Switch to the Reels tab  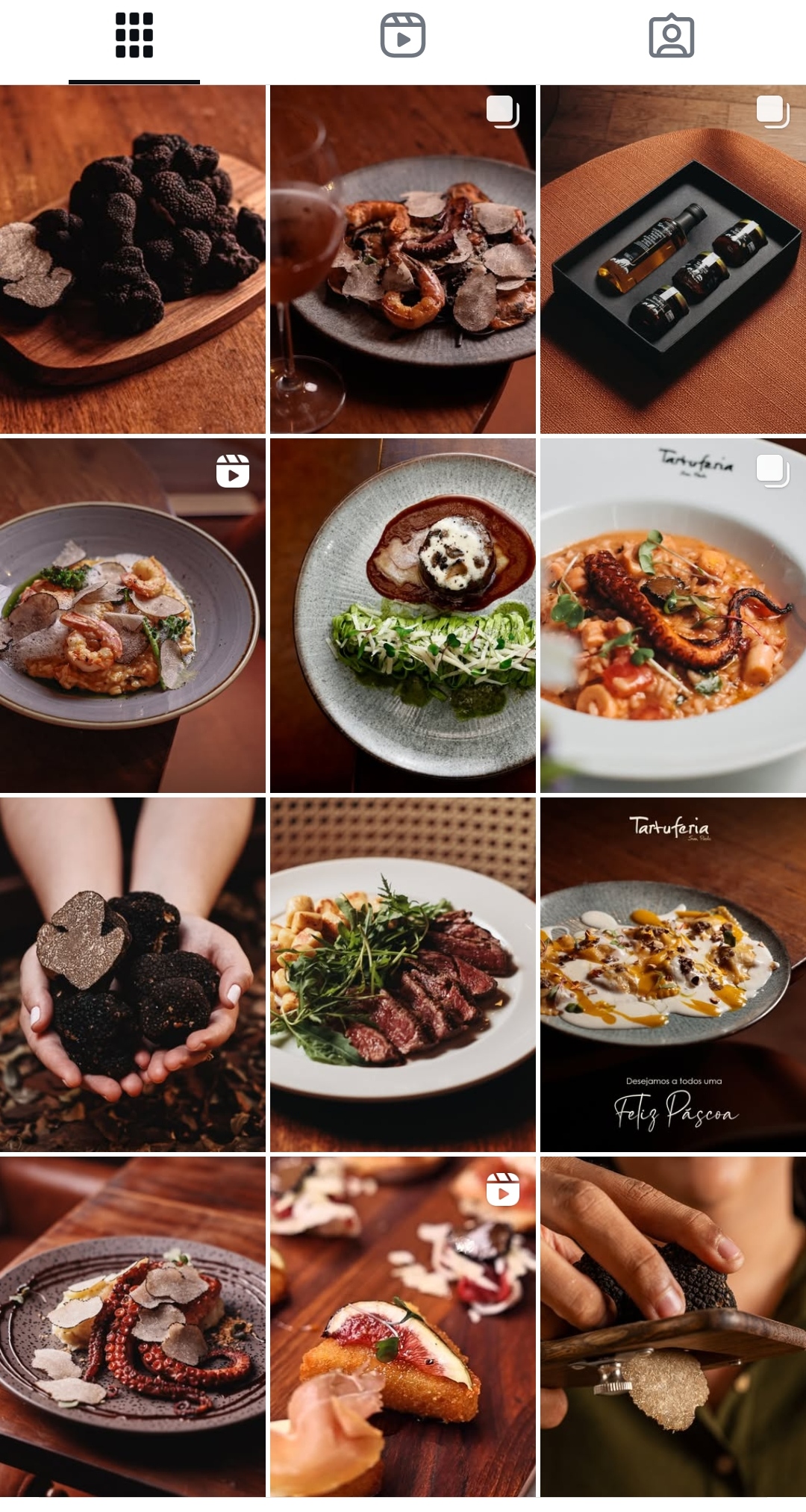(x=403, y=36)
